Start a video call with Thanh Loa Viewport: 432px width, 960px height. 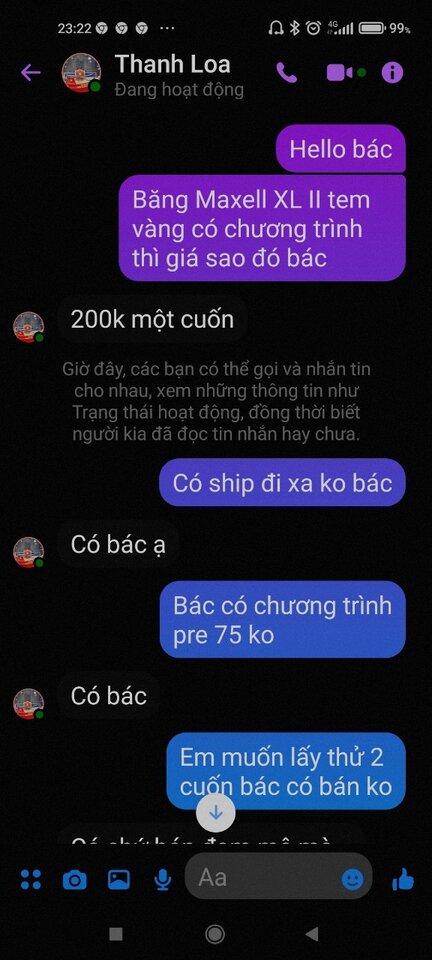(340, 73)
